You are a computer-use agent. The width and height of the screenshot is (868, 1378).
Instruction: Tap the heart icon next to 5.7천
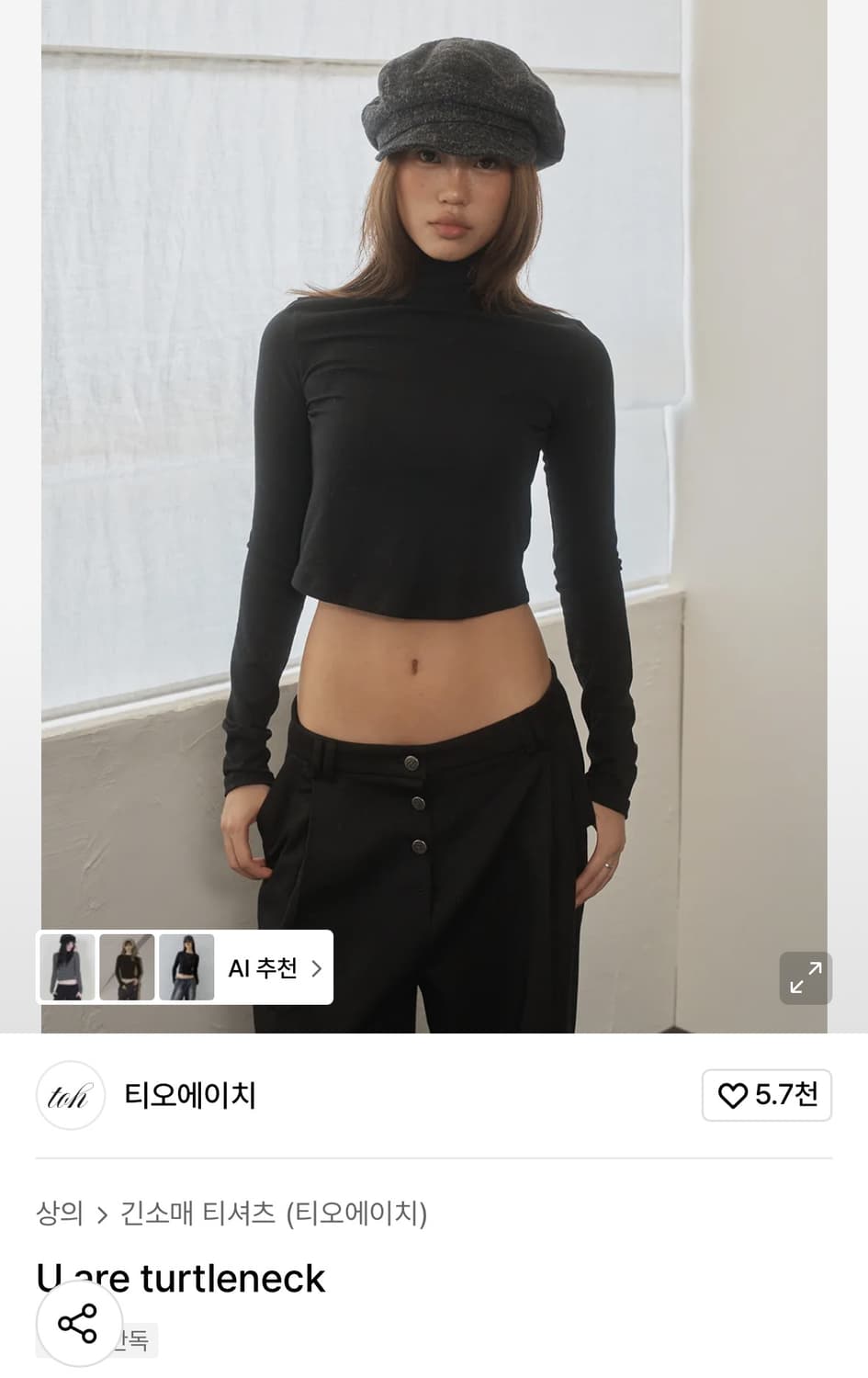732,1095
